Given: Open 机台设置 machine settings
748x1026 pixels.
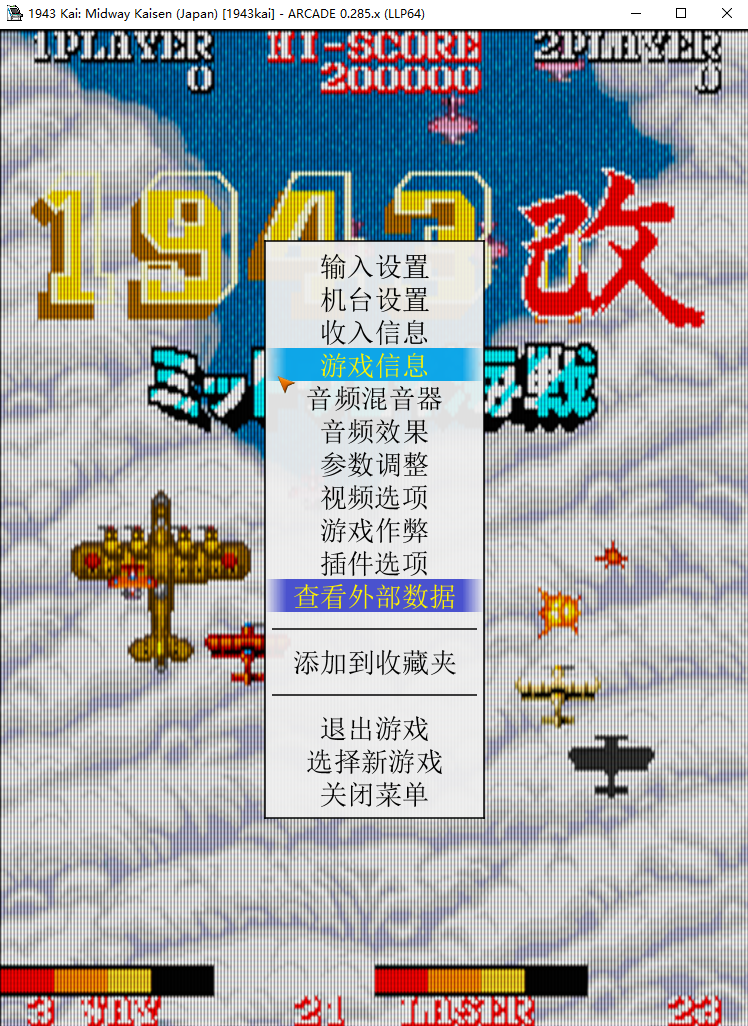Looking at the screenshot, I should [x=374, y=300].
